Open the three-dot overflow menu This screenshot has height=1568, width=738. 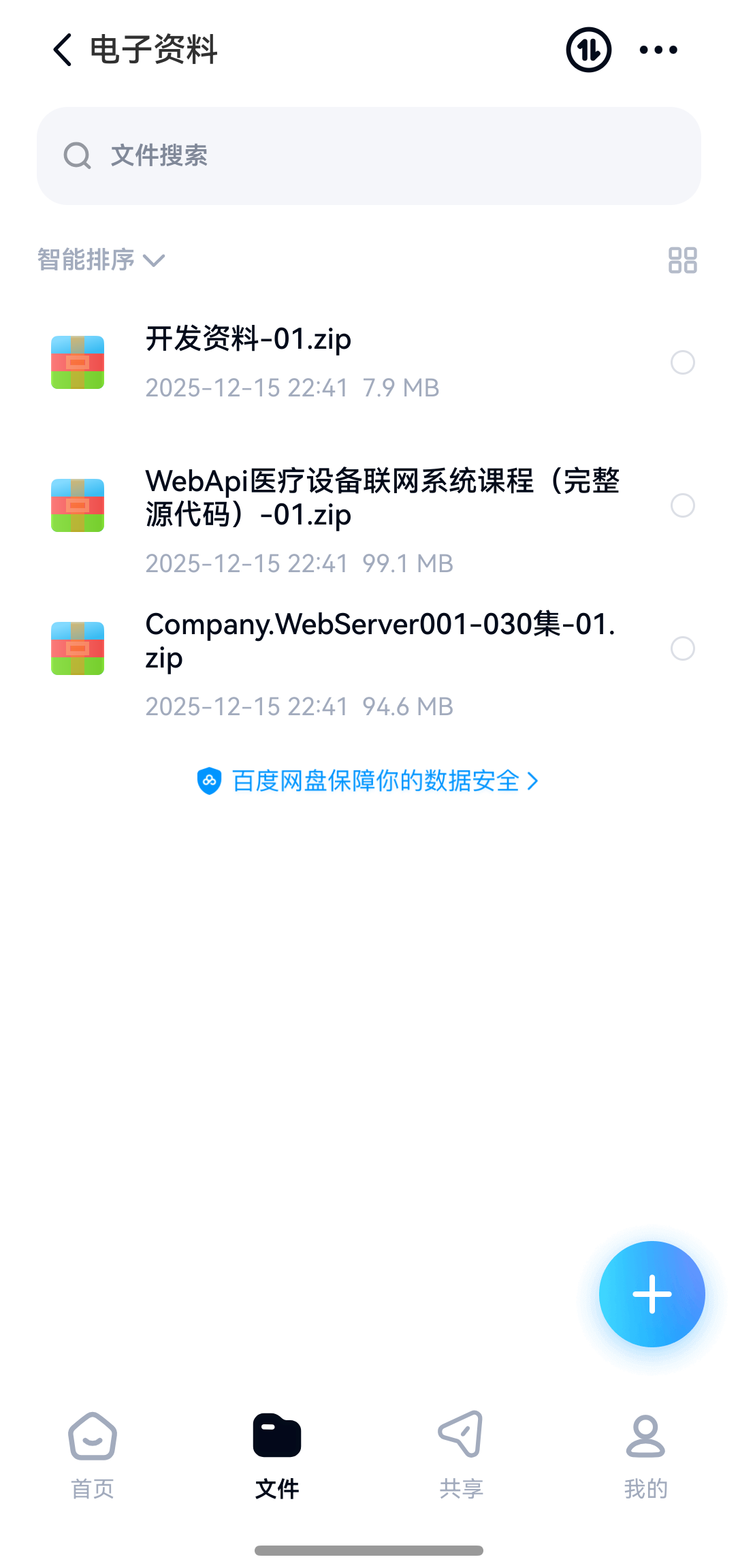(658, 50)
